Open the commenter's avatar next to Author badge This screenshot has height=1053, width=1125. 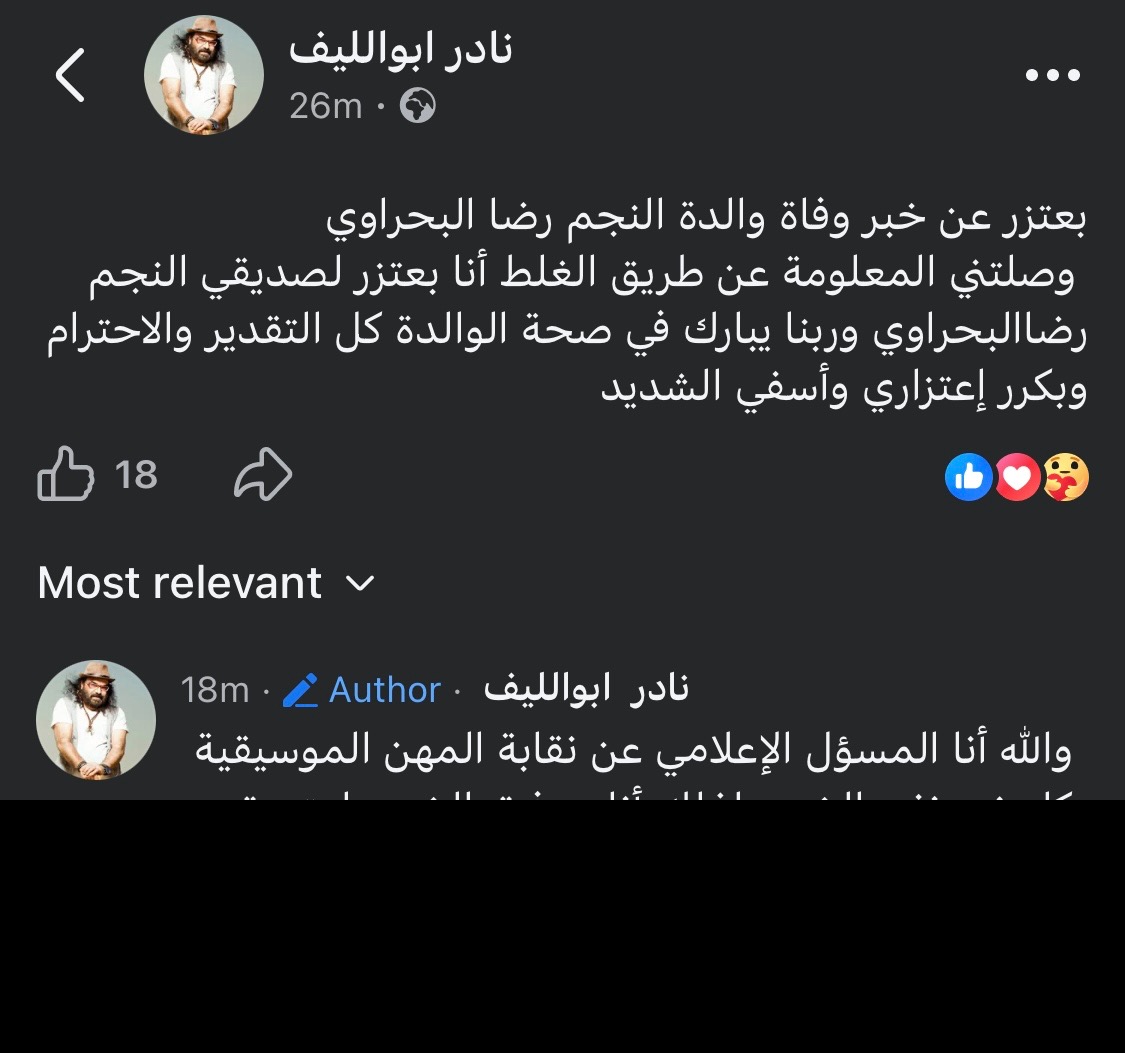point(96,720)
